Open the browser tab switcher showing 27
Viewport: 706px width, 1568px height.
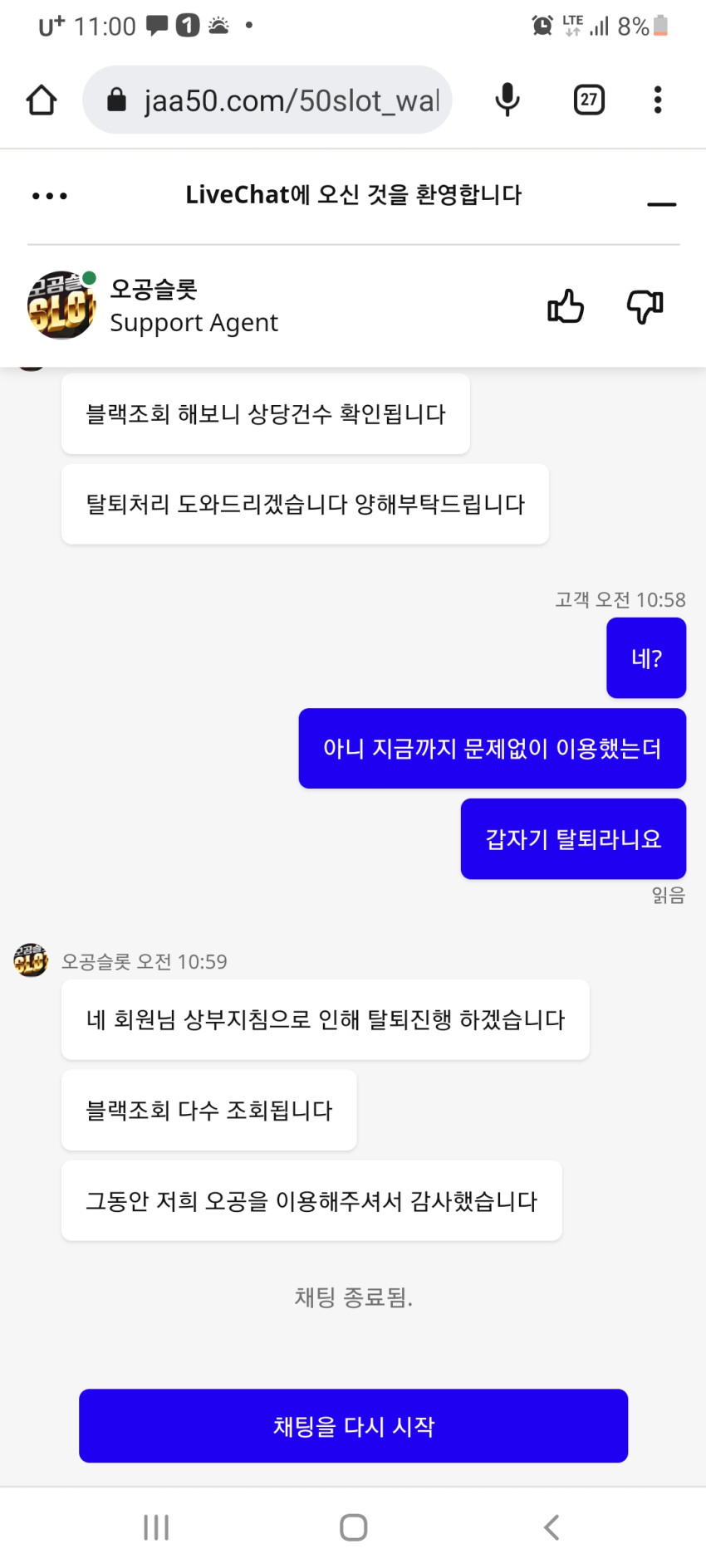[x=589, y=100]
